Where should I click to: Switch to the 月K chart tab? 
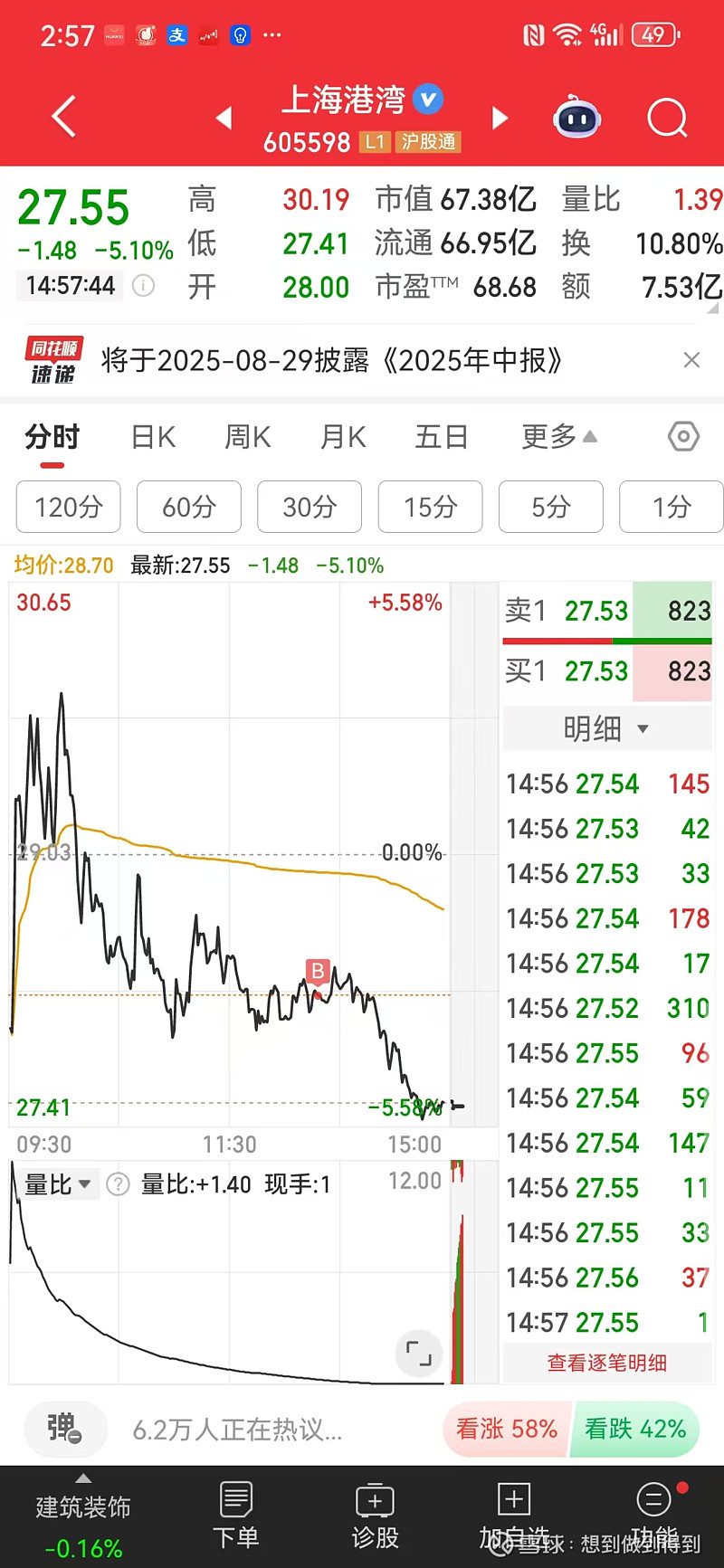pos(343,437)
